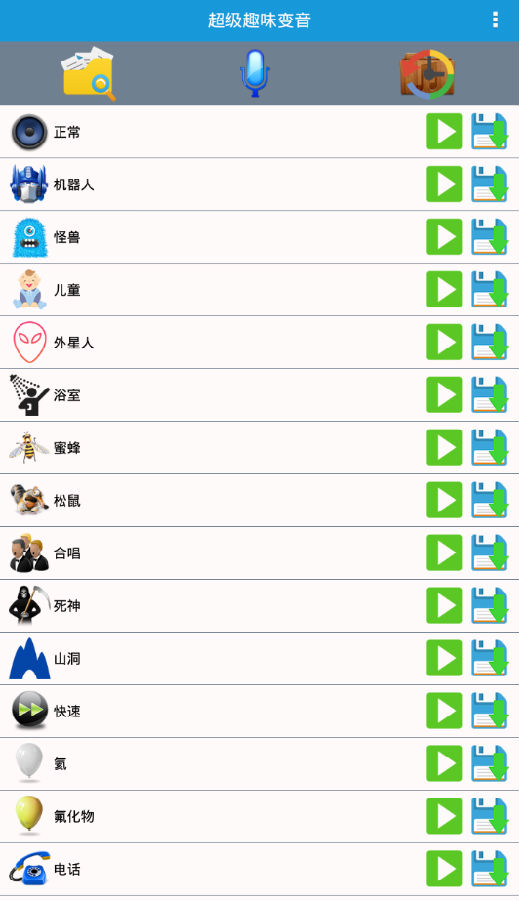Open the overflow menu

click(495, 20)
